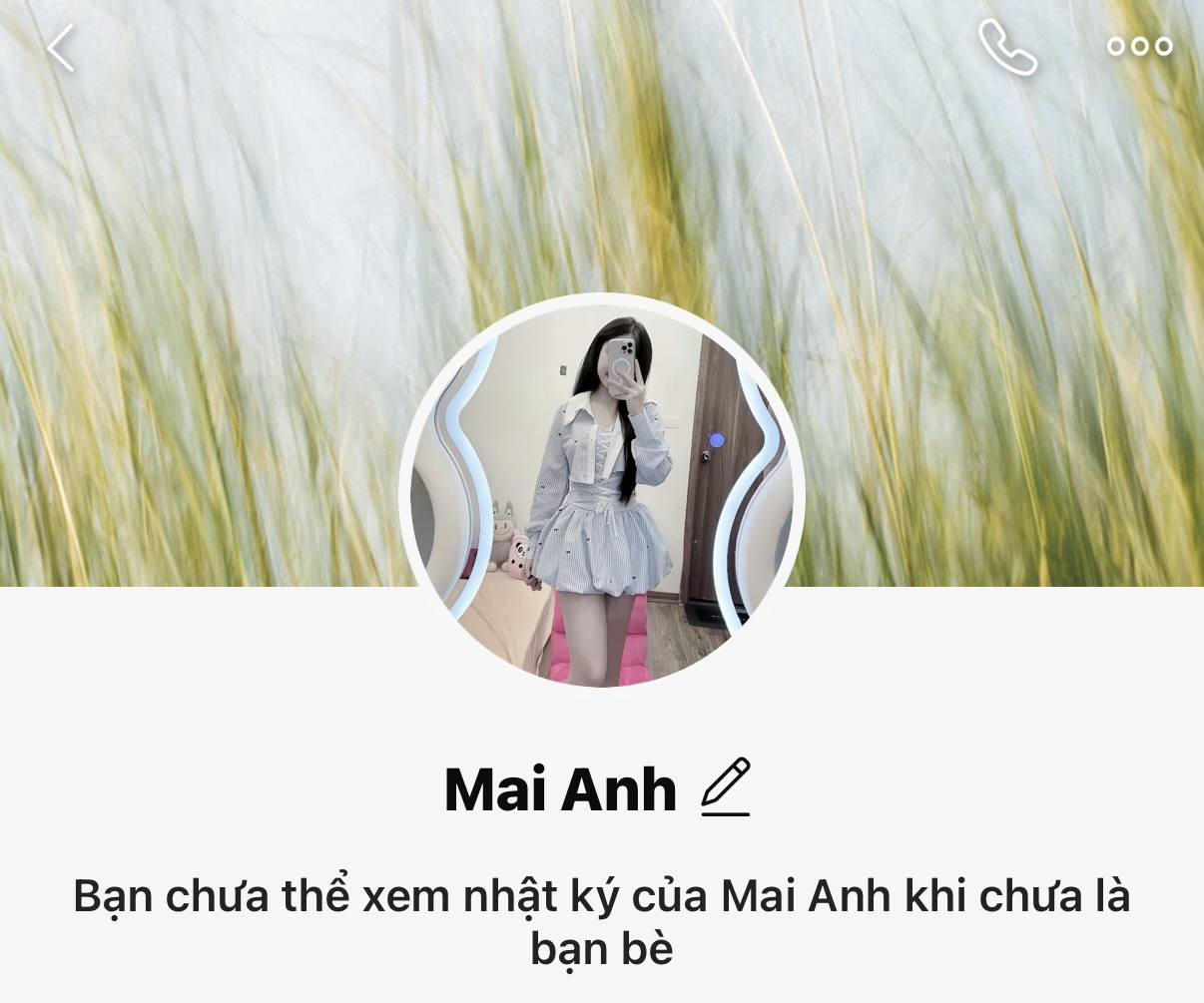Image resolution: width=1204 pixels, height=1003 pixels.
Task: Go back using the top-left arrow
Action: pyautogui.click(x=60, y=48)
